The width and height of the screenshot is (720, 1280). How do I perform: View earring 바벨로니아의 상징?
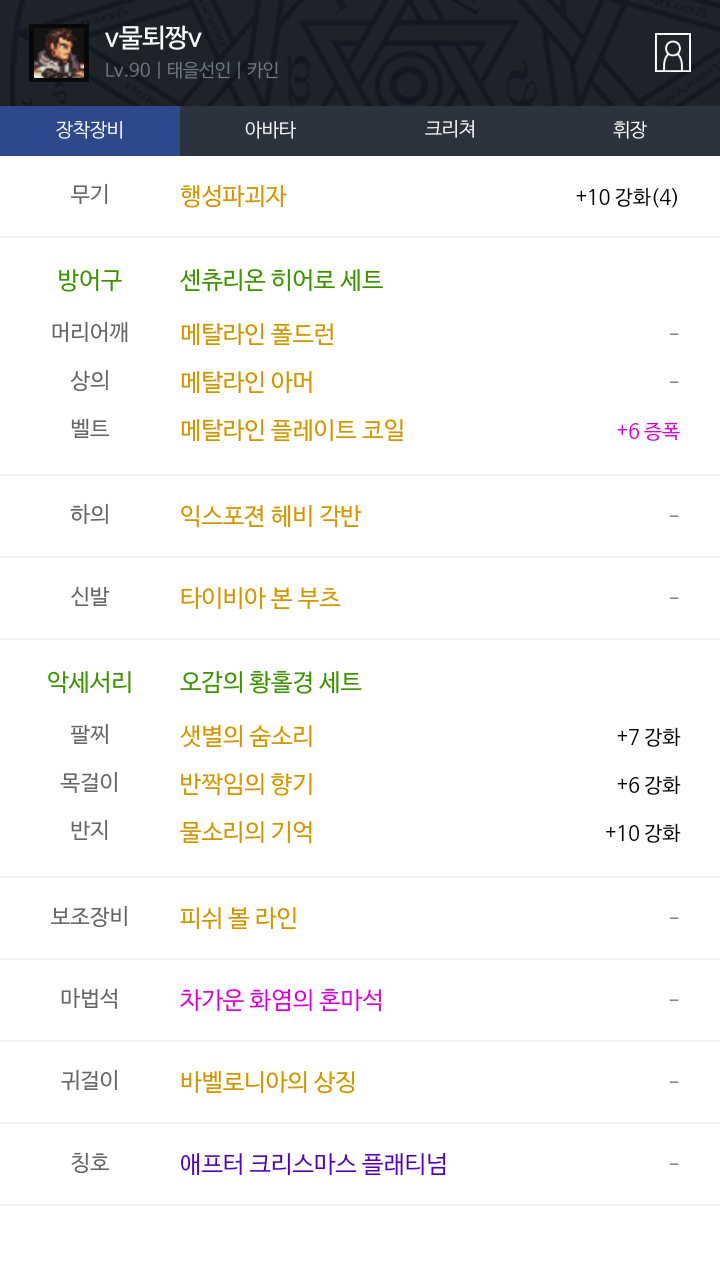pos(268,1082)
